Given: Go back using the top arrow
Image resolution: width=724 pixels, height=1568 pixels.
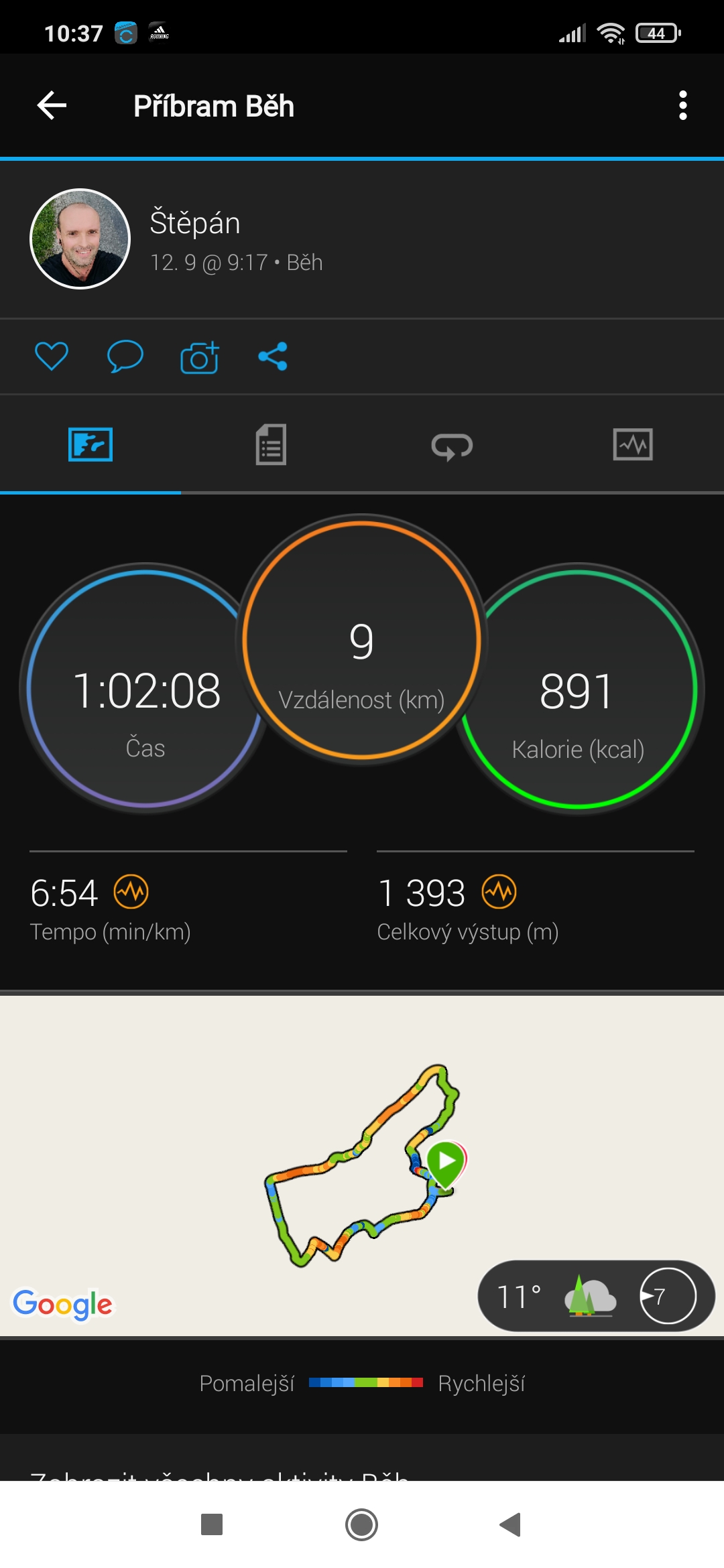Looking at the screenshot, I should click(x=52, y=106).
